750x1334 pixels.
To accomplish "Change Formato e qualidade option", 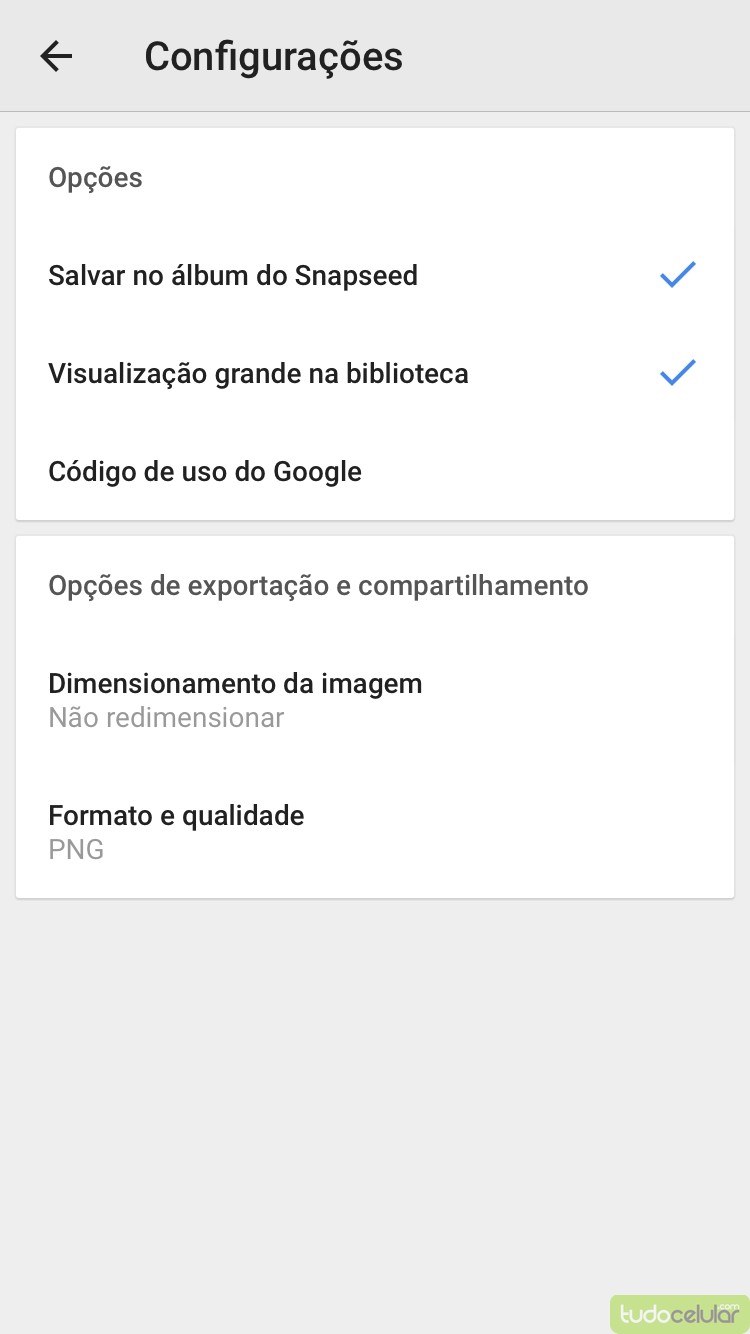I will tap(176, 831).
